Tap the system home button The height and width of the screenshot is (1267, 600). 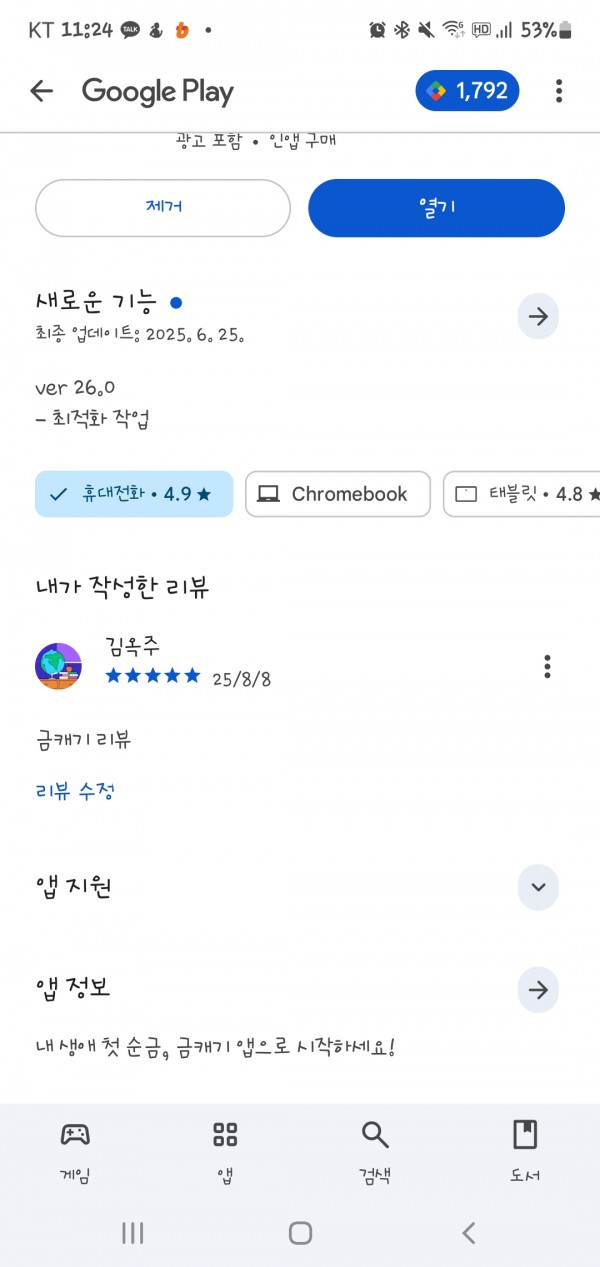[x=300, y=1233]
